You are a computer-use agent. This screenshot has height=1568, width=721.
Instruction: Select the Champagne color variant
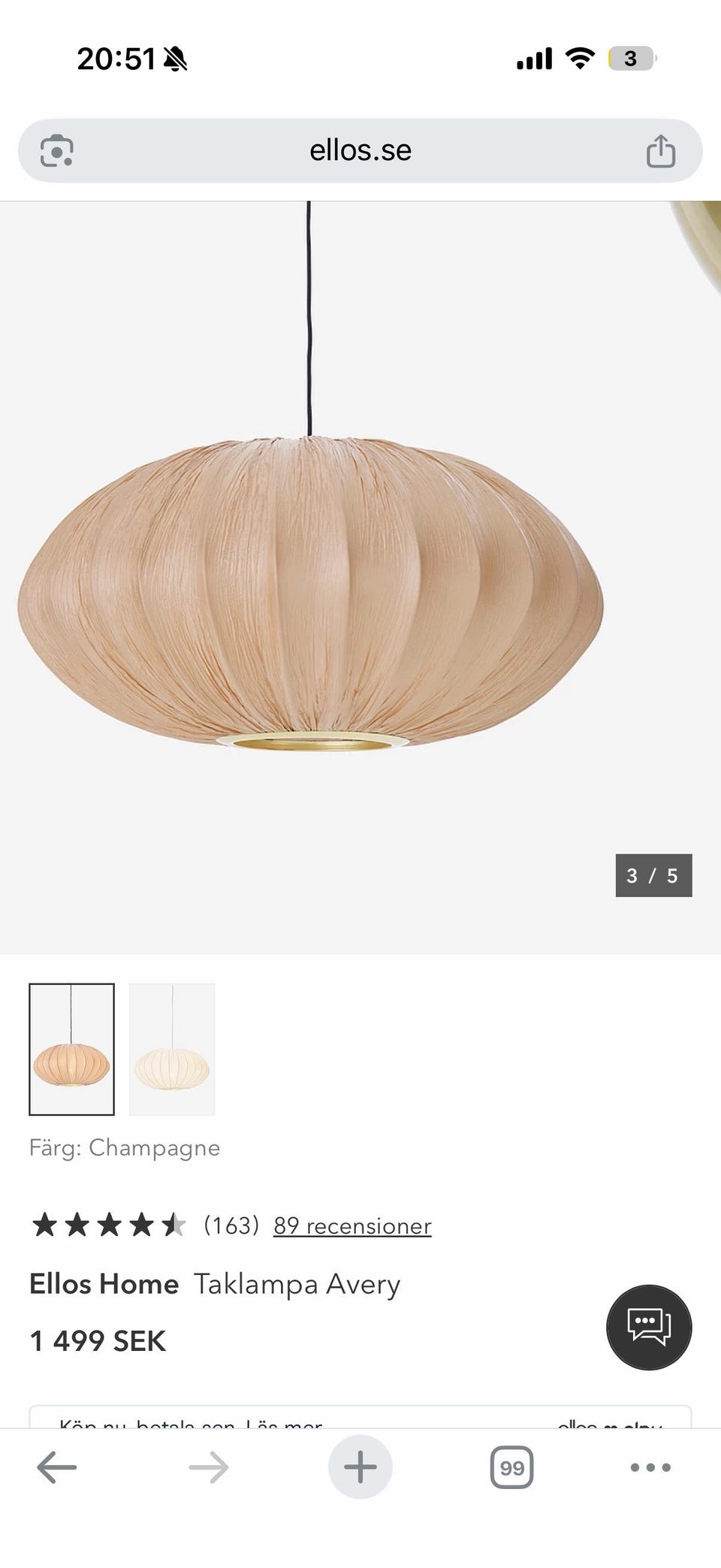(x=72, y=1049)
